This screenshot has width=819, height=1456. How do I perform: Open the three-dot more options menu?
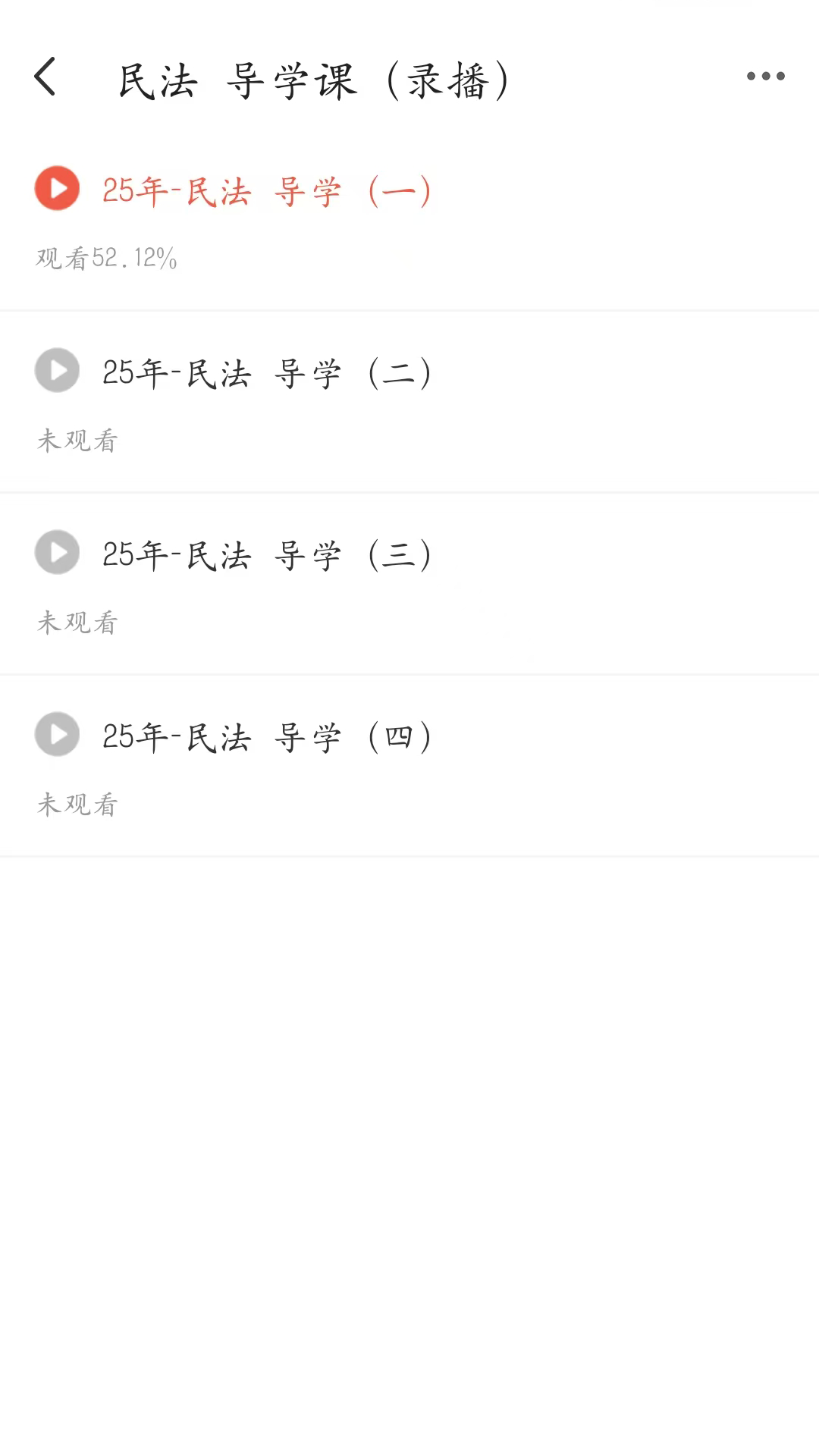point(764,76)
